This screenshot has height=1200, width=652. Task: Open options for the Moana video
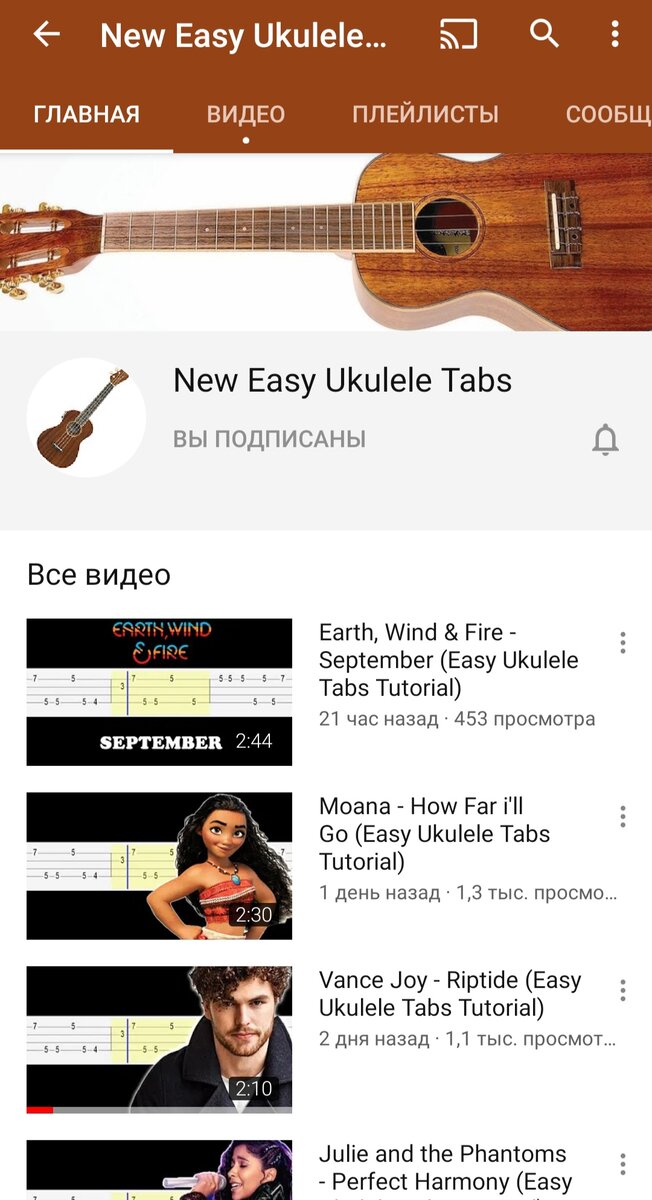pos(622,817)
